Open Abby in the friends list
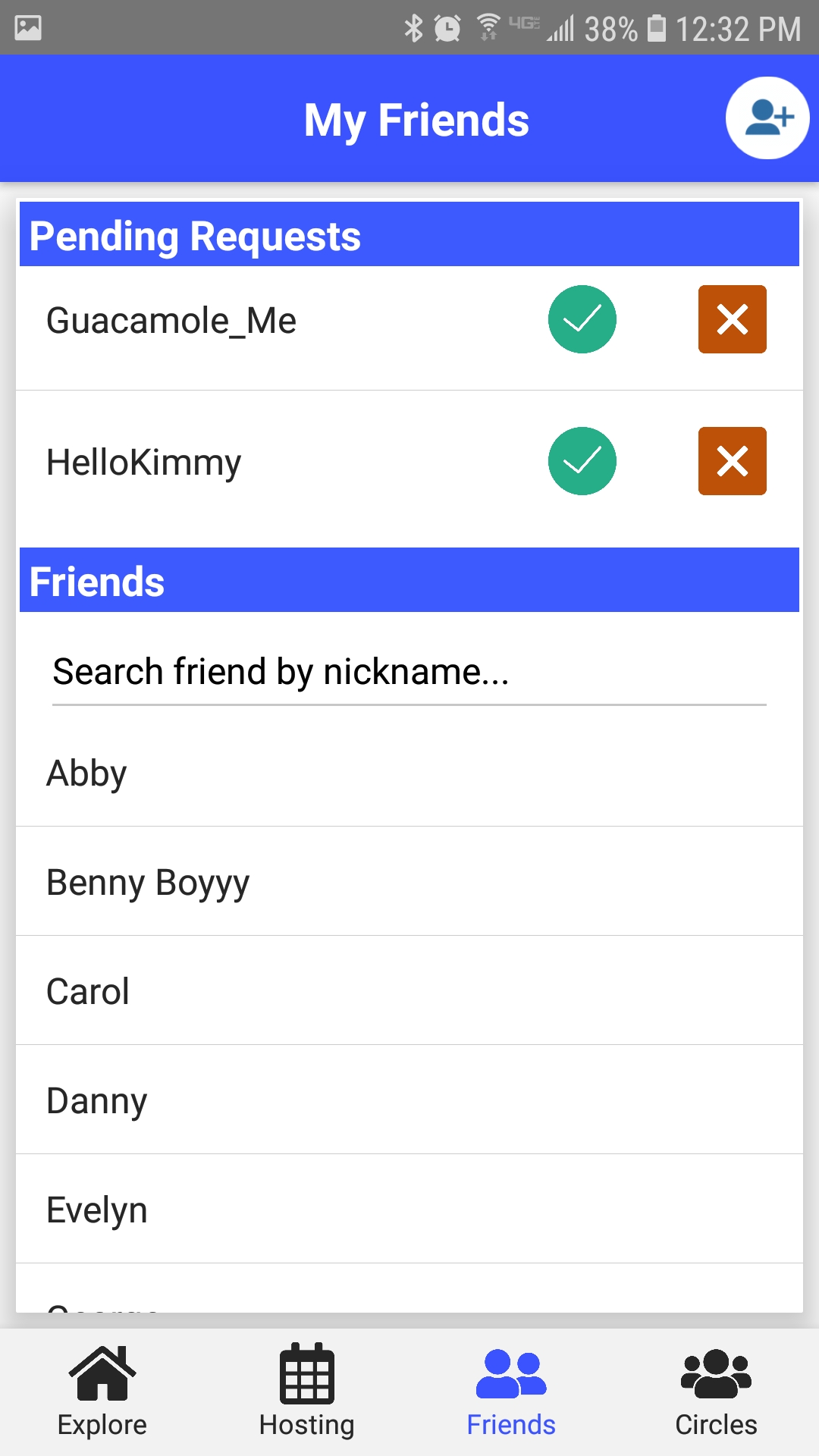This screenshot has height=1456, width=819. 409,773
